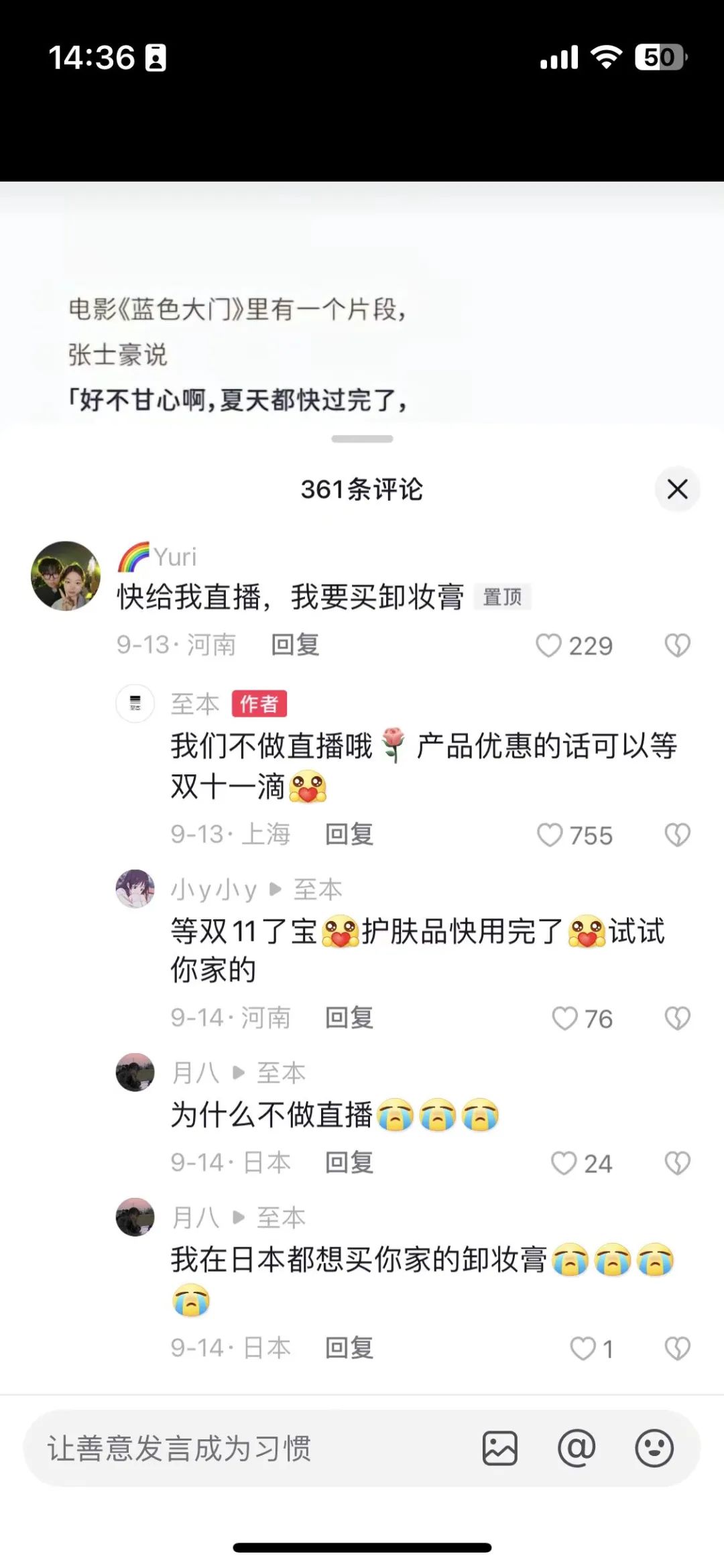Open 至本 author's profile name
The height and width of the screenshot is (1568, 724).
point(195,704)
